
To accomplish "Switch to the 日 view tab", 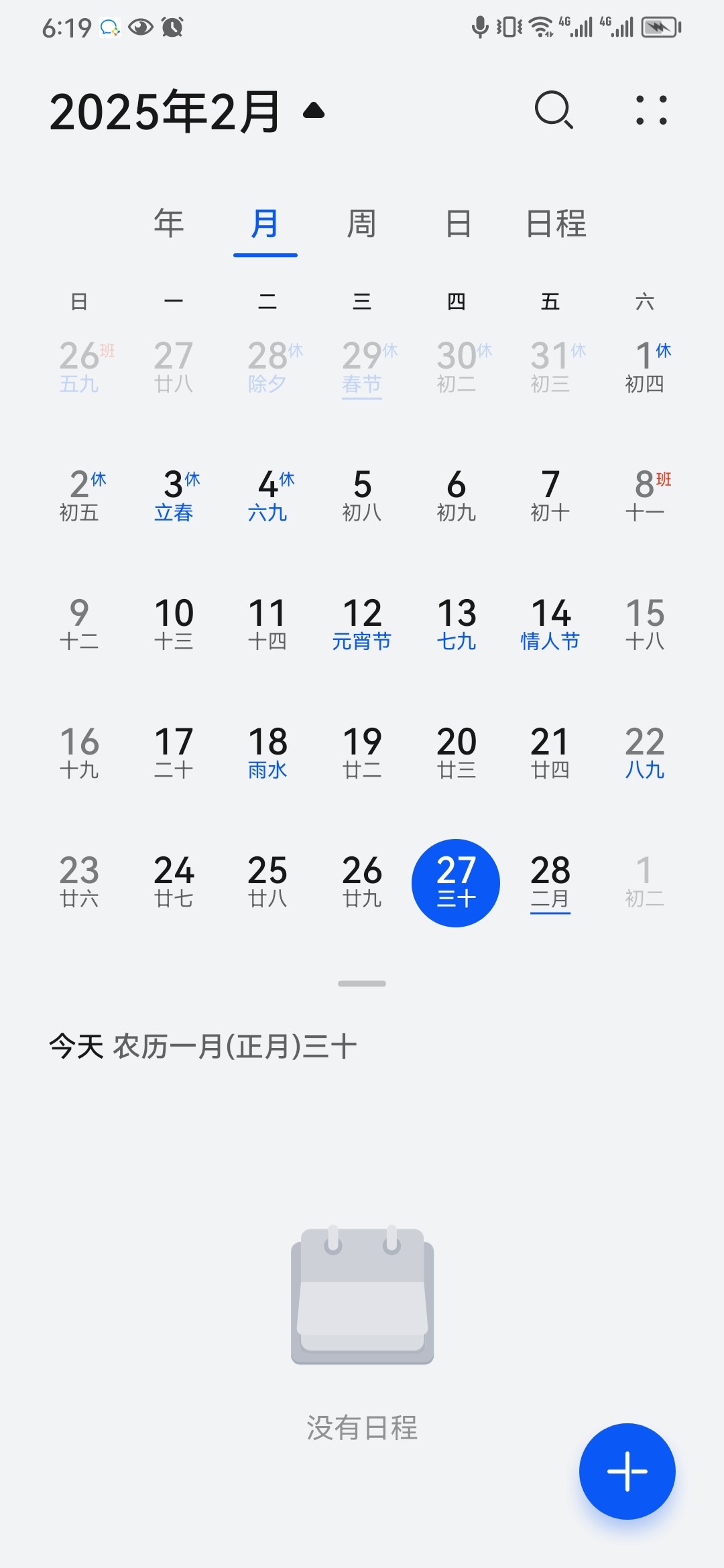I will pos(459,223).
